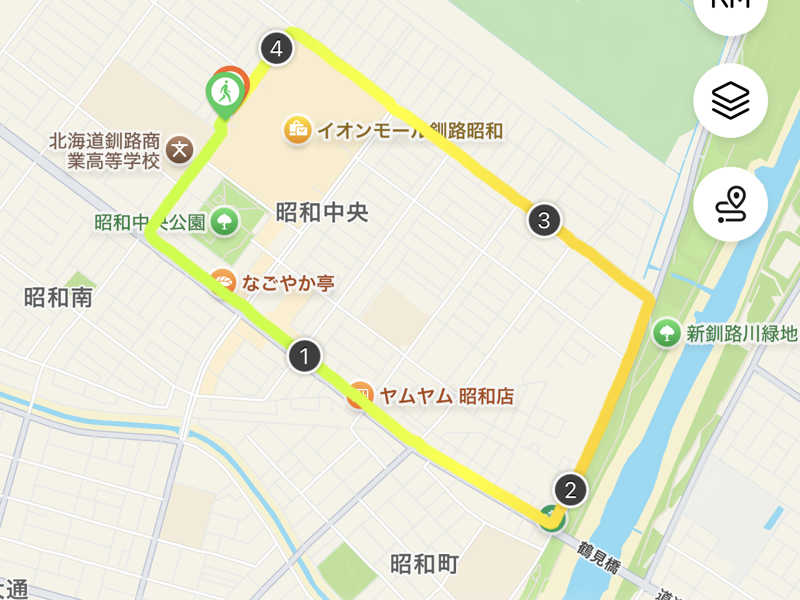Tap the なごやか亭 restaurant marker
800x600 pixels.
(x=225, y=283)
